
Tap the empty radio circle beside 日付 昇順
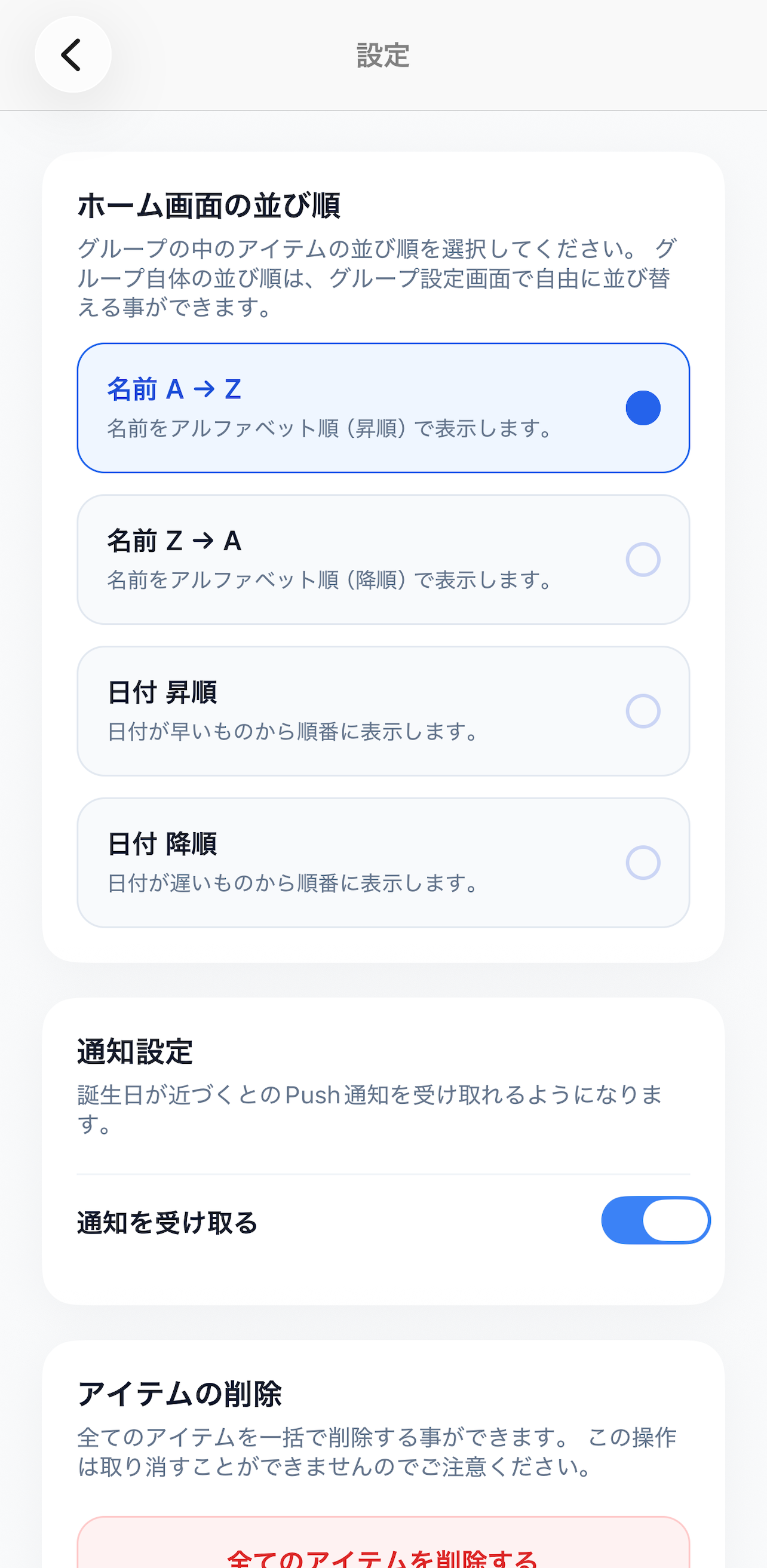tap(643, 711)
